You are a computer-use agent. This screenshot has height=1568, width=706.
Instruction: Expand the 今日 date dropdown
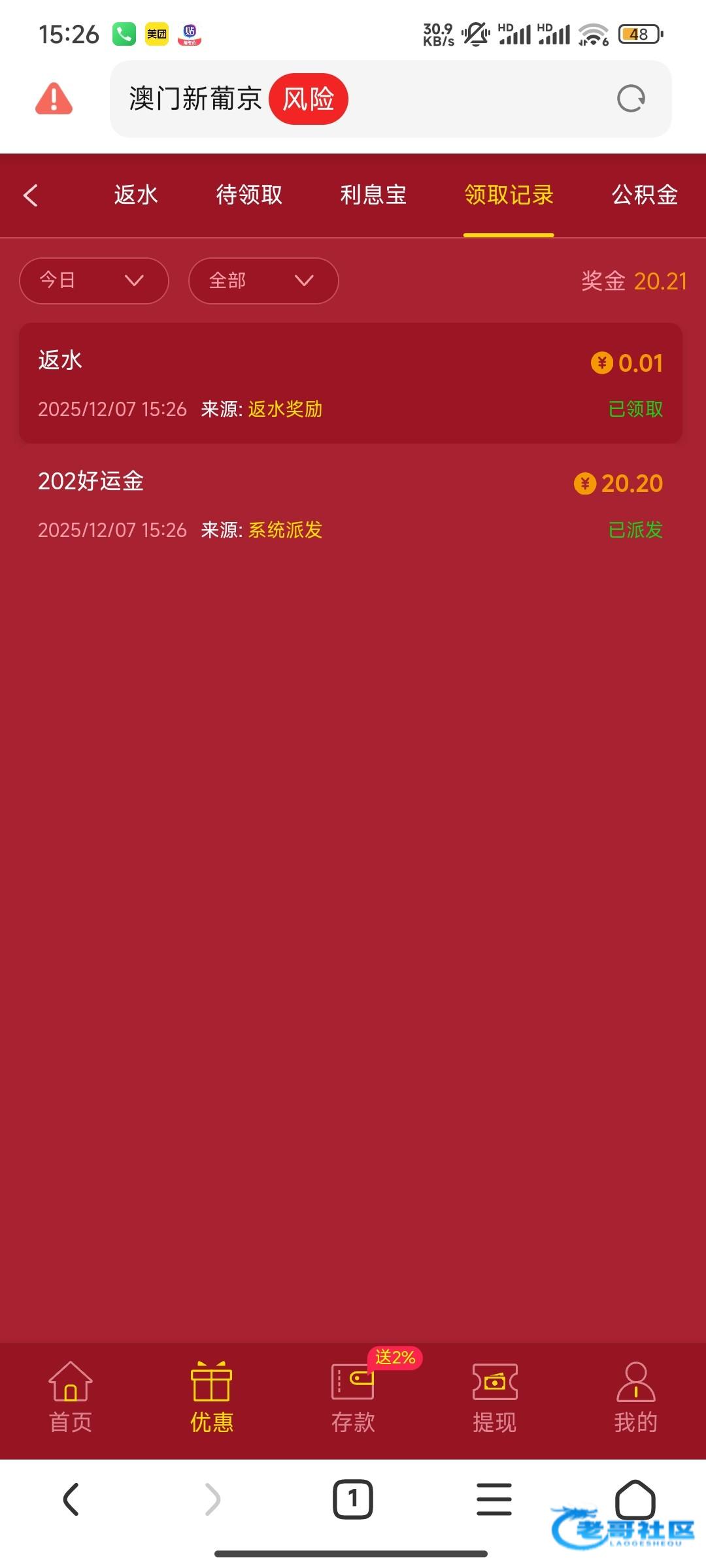[94, 281]
